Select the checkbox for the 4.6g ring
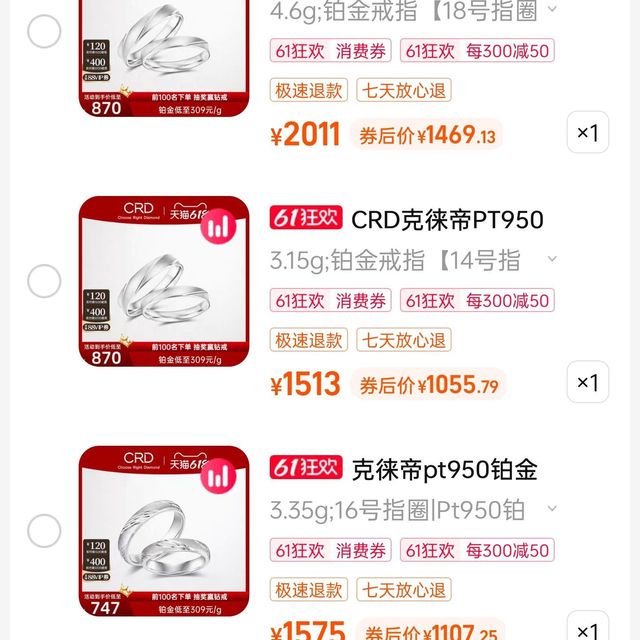The height and width of the screenshot is (640, 640). [44, 32]
